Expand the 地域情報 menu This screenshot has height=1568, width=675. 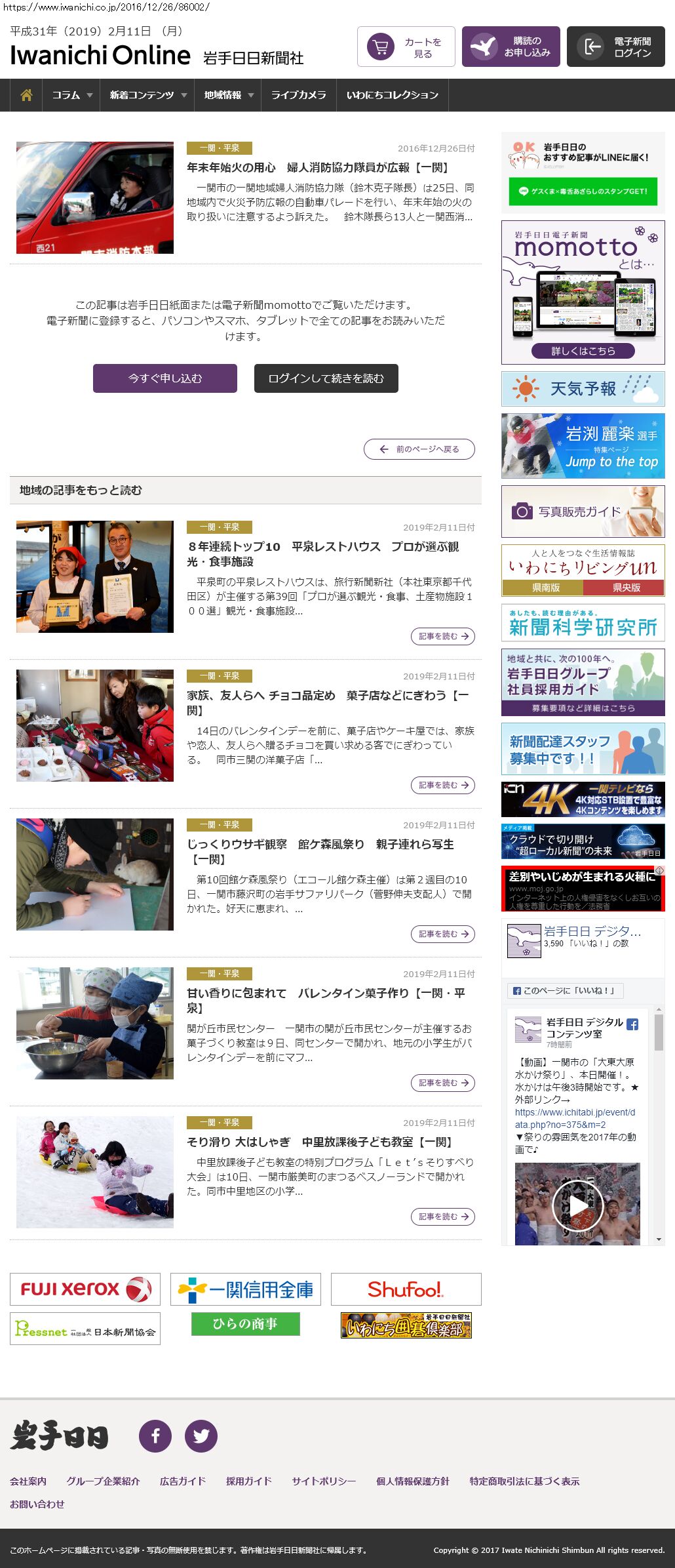click(228, 95)
